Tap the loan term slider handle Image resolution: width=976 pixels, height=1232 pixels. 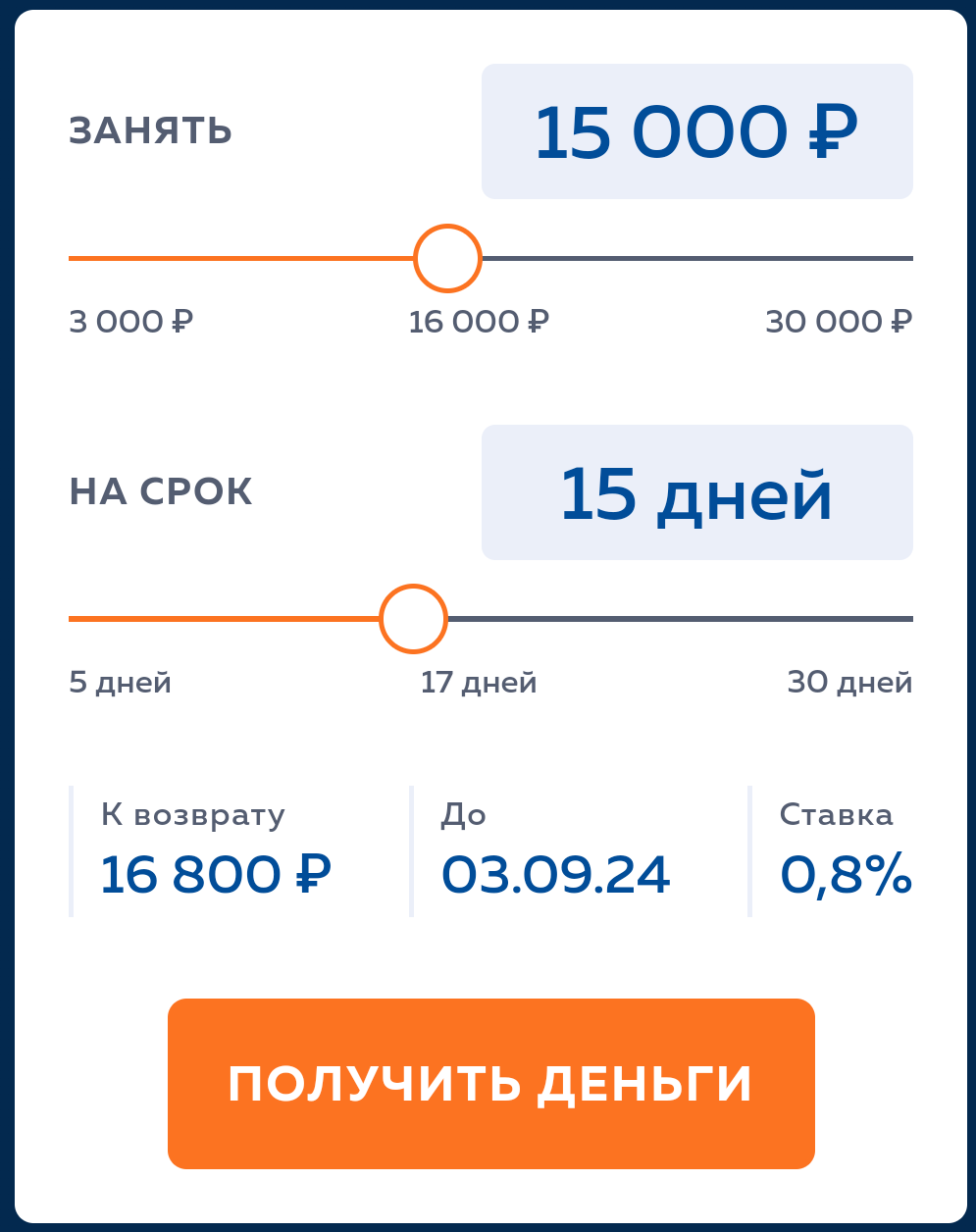point(413,619)
